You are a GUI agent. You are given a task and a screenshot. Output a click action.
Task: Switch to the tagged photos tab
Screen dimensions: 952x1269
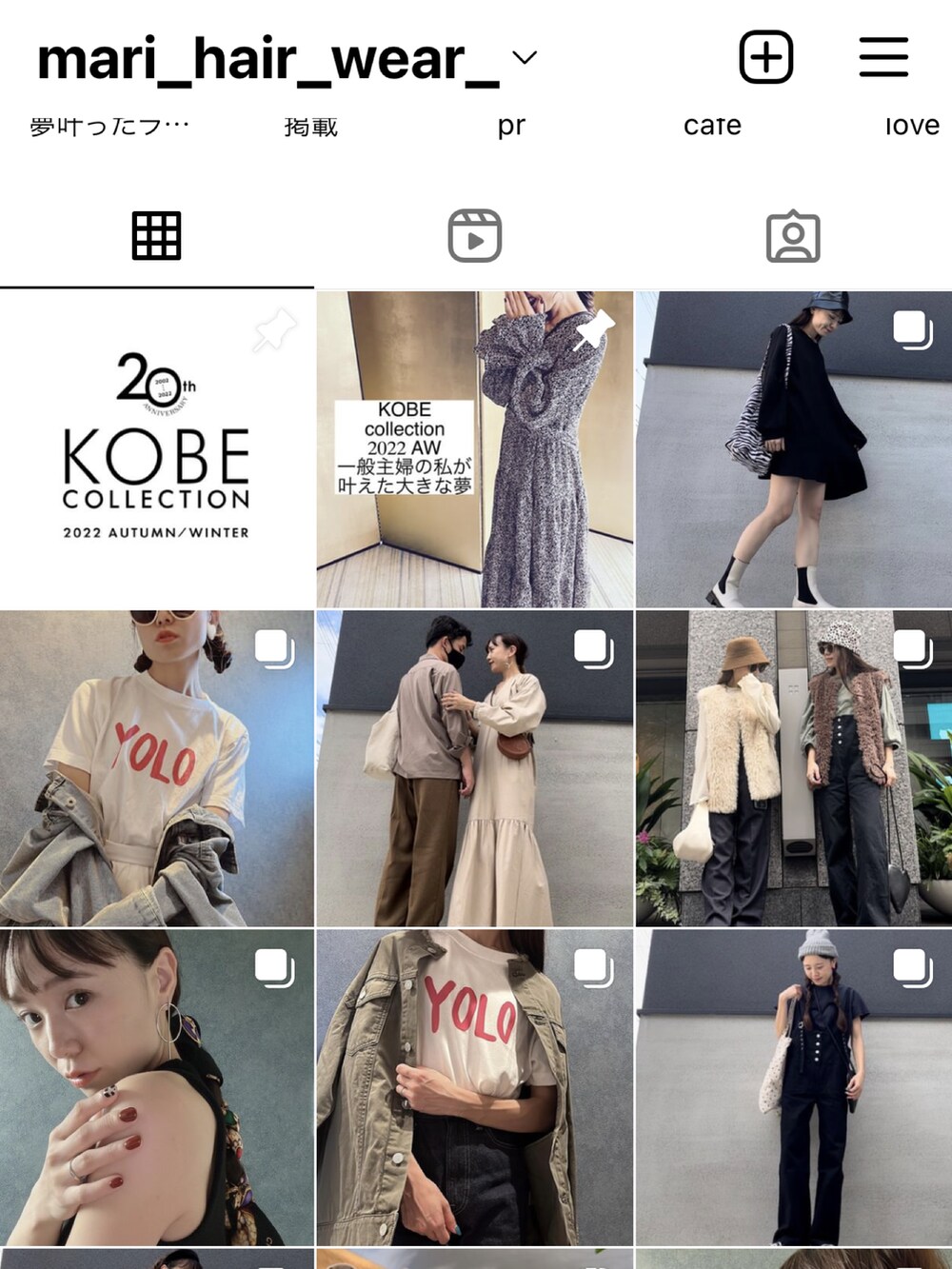coord(792,236)
